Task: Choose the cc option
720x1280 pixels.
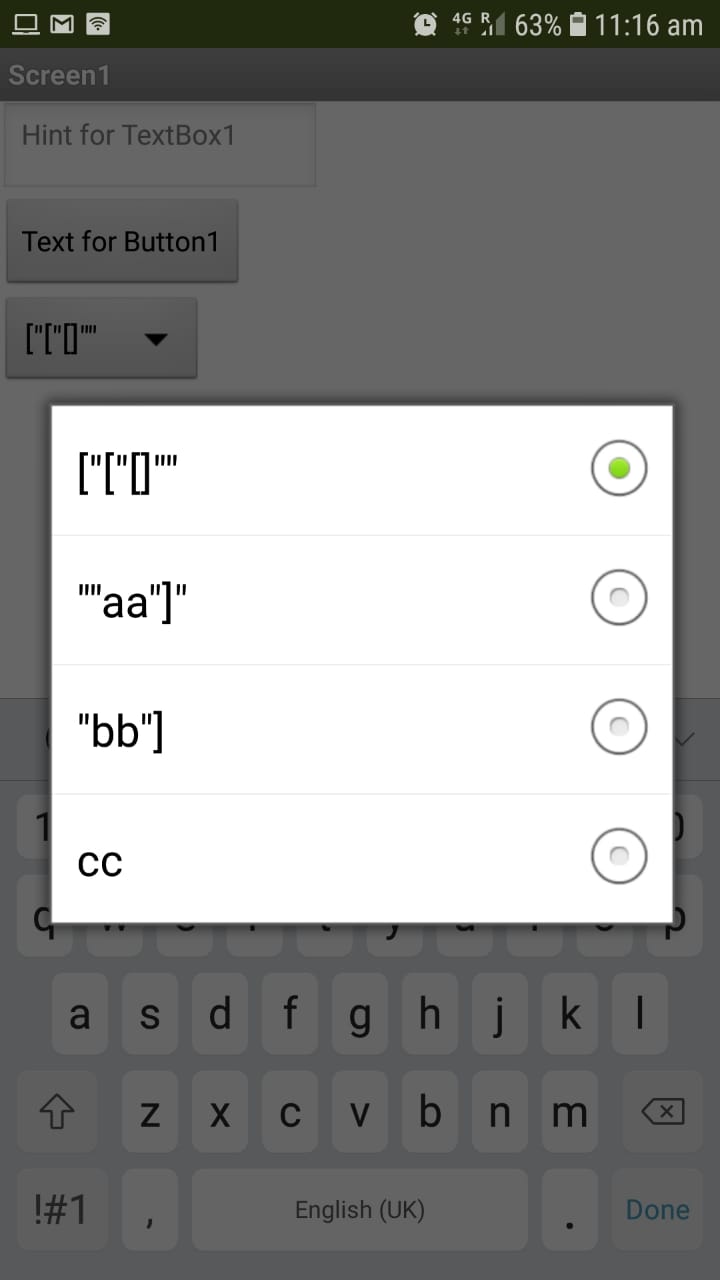Action: point(361,858)
